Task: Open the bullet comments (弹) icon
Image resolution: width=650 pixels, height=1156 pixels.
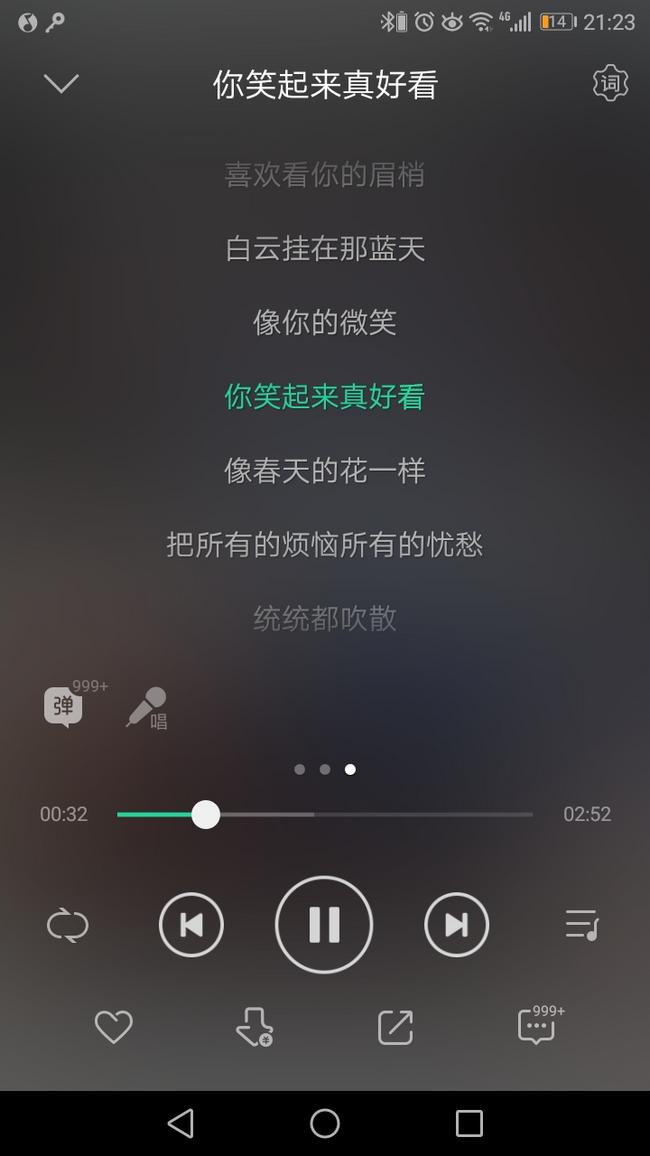Action: click(x=64, y=707)
